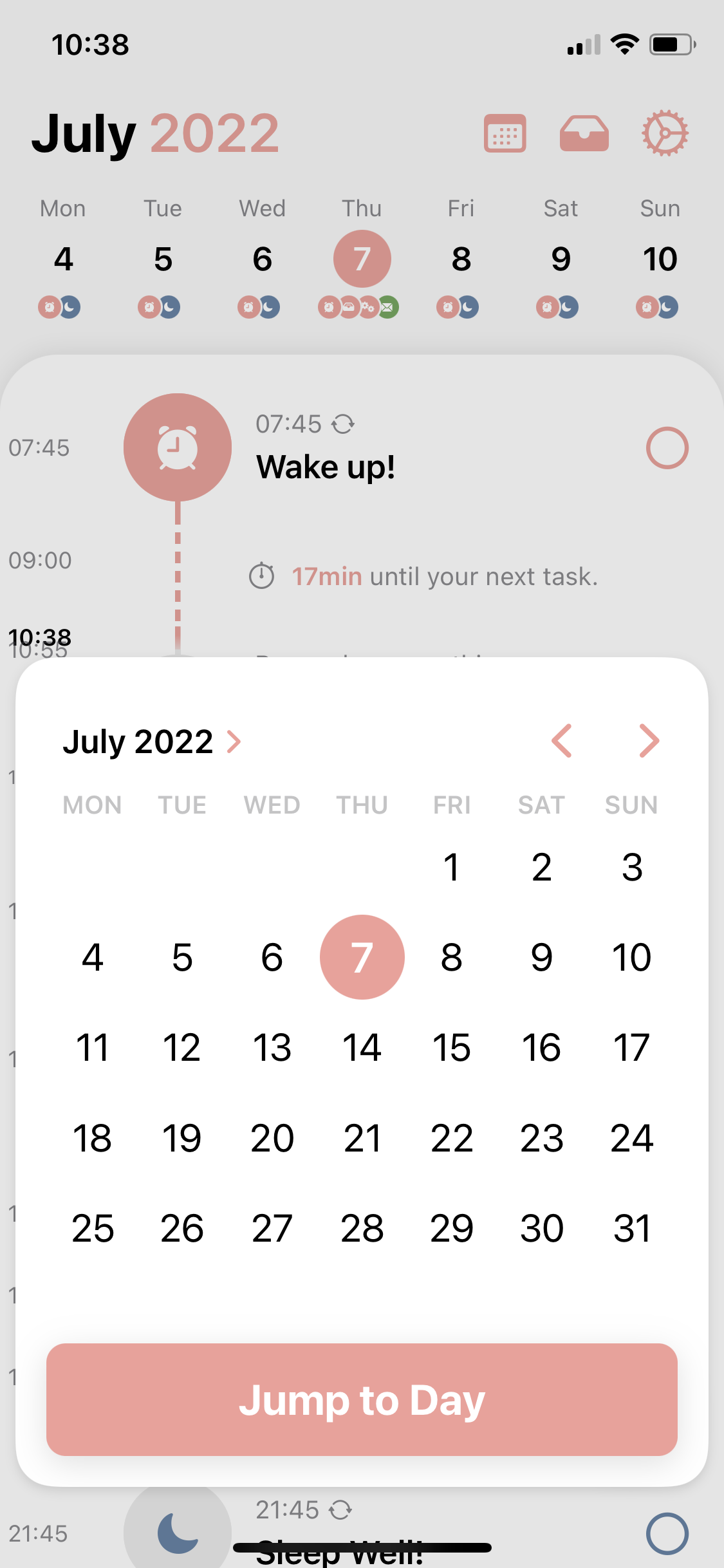
Task: Expand the July 2022 month-year picker
Action: (153, 742)
